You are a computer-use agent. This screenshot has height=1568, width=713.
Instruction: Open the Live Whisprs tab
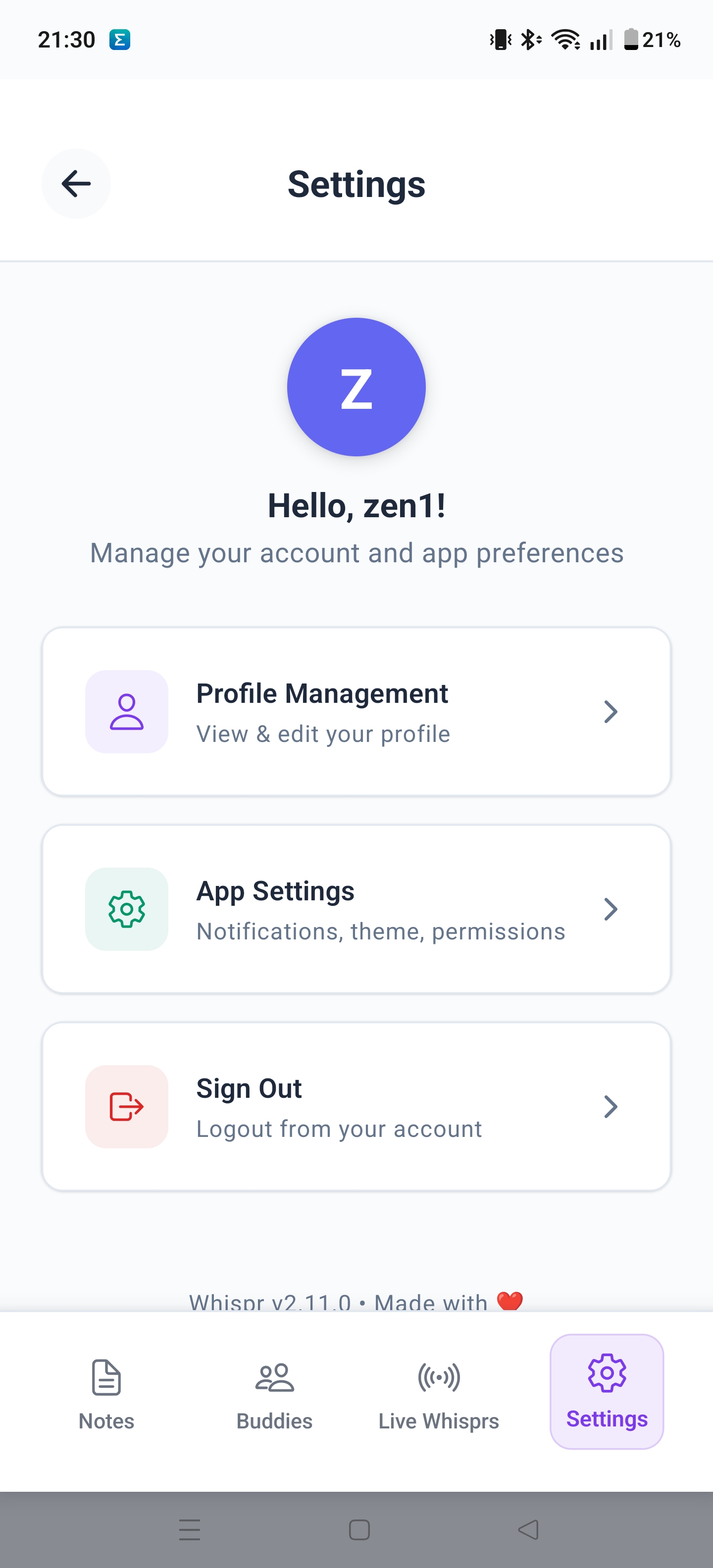[438, 1392]
